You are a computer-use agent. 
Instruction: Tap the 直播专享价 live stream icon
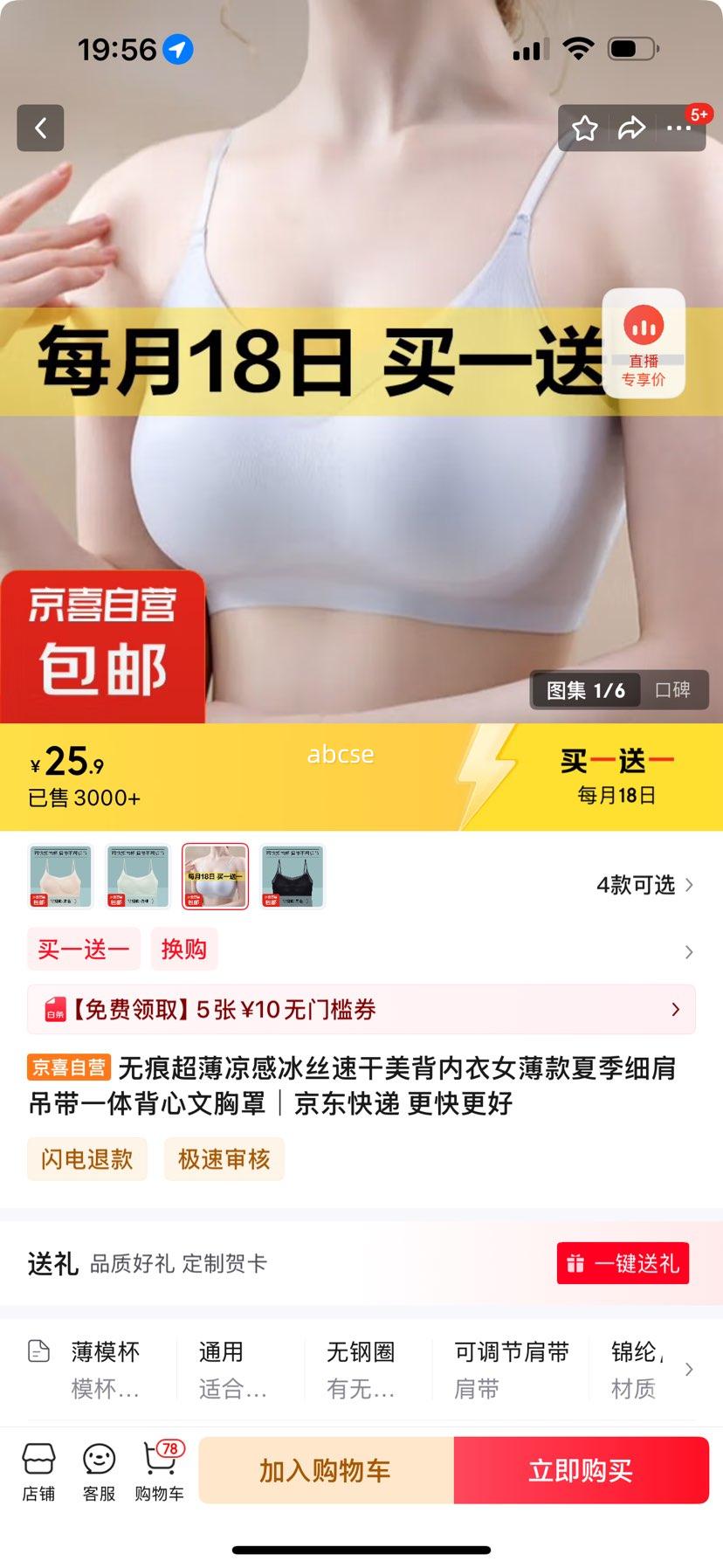click(x=644, y=341)
